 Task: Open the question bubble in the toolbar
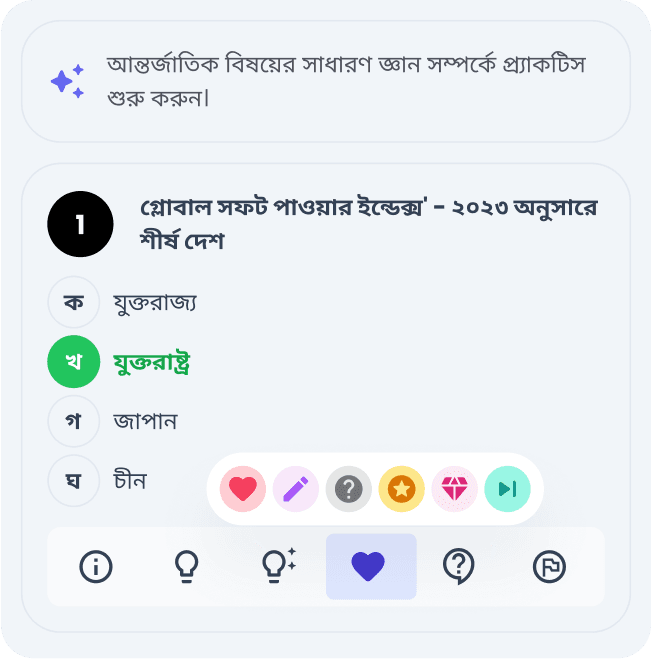pos(458,567)
